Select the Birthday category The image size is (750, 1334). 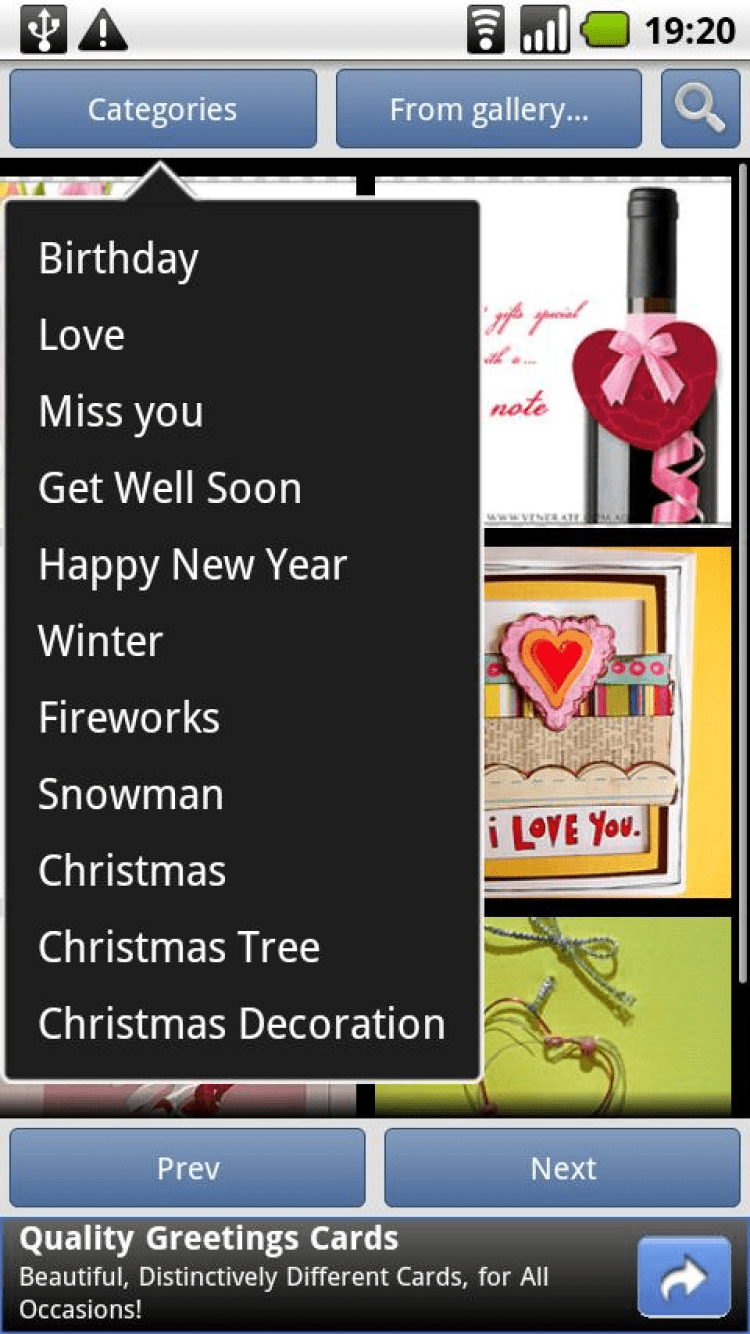pyautogui.click(x=118, y=259)
